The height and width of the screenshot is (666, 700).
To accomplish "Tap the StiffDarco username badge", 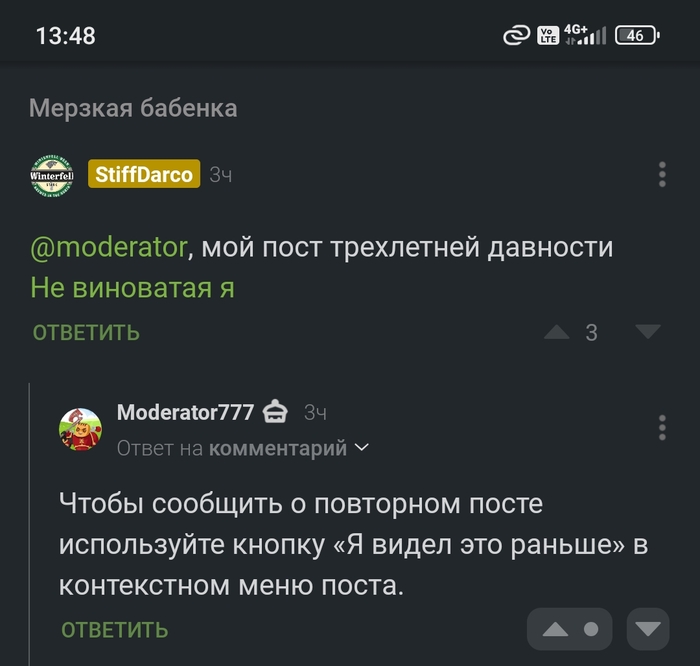I will 144,174.
